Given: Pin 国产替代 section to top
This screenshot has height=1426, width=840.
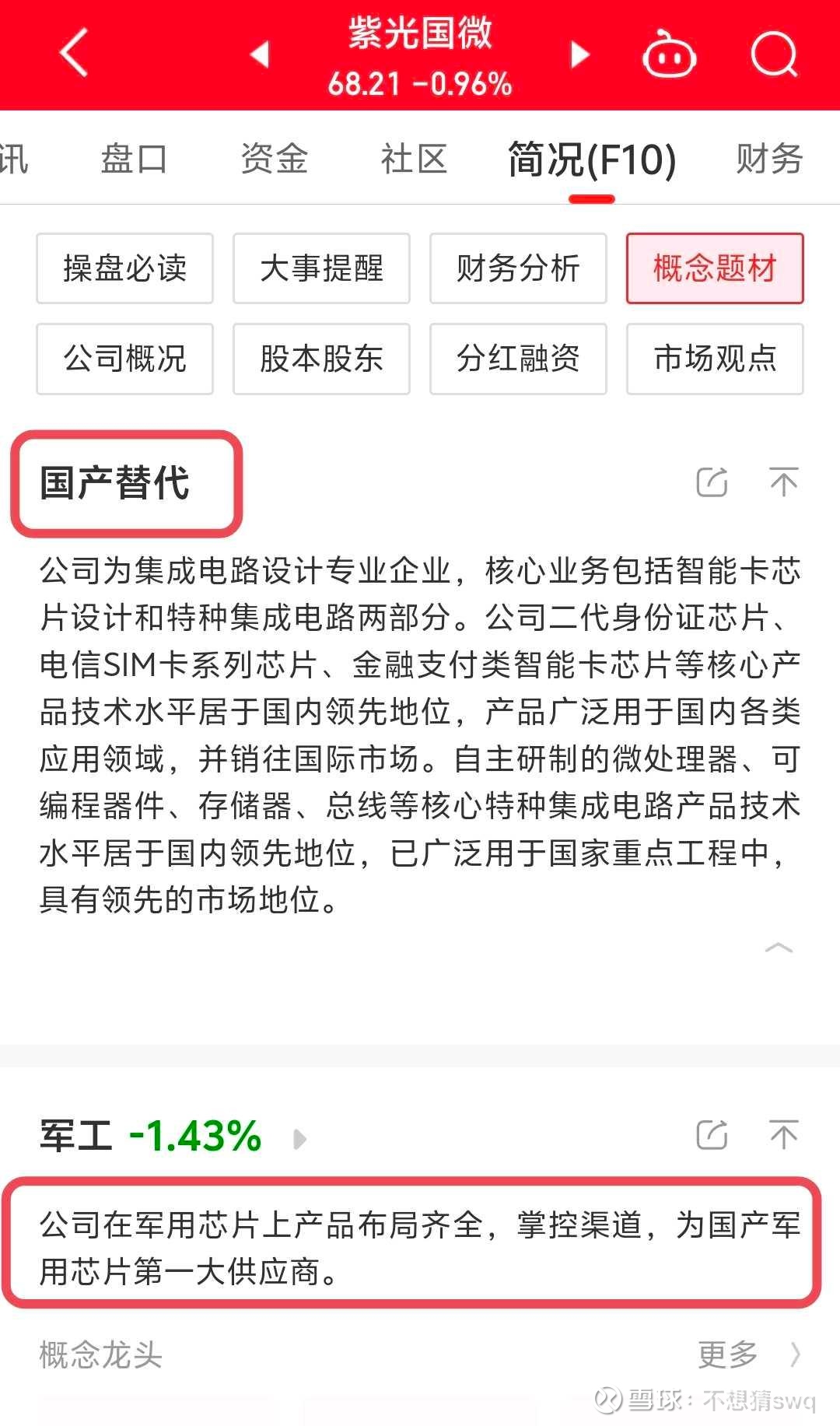Looking at the screenshot, I should [782, 482].
